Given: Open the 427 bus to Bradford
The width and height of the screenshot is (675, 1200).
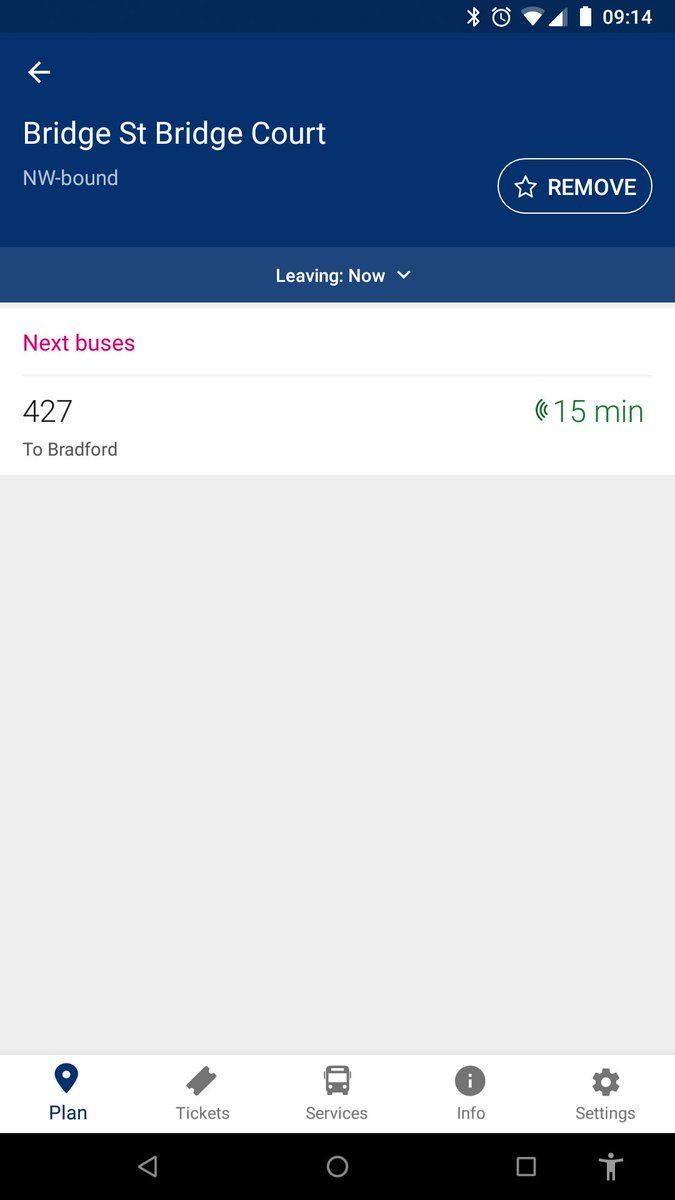Looking at the screenshot, I should click(337, 427).
